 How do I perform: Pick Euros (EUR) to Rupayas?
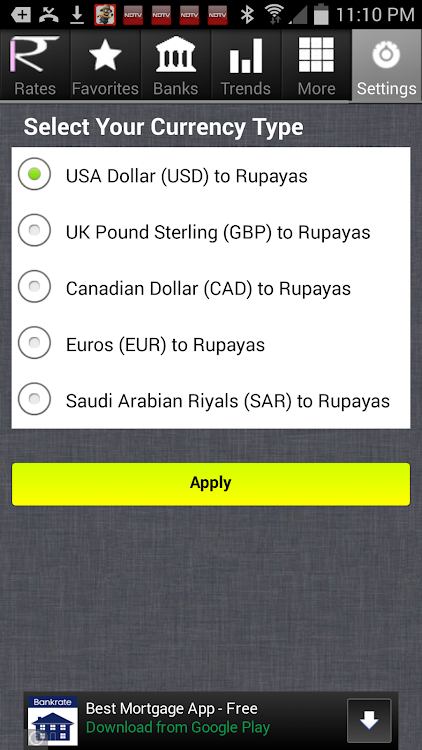coord(211,344)
